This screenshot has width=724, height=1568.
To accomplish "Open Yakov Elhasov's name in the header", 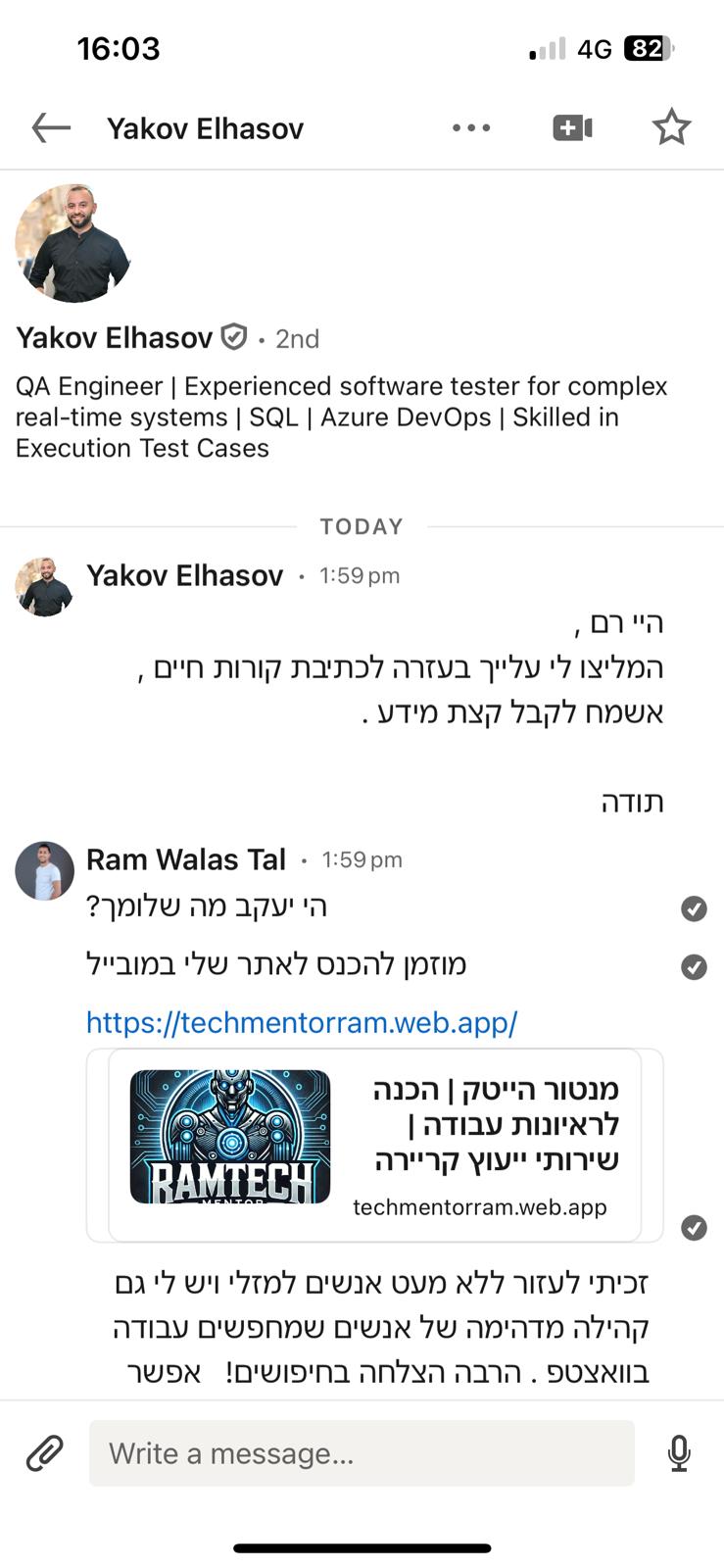I will [205, 128].
